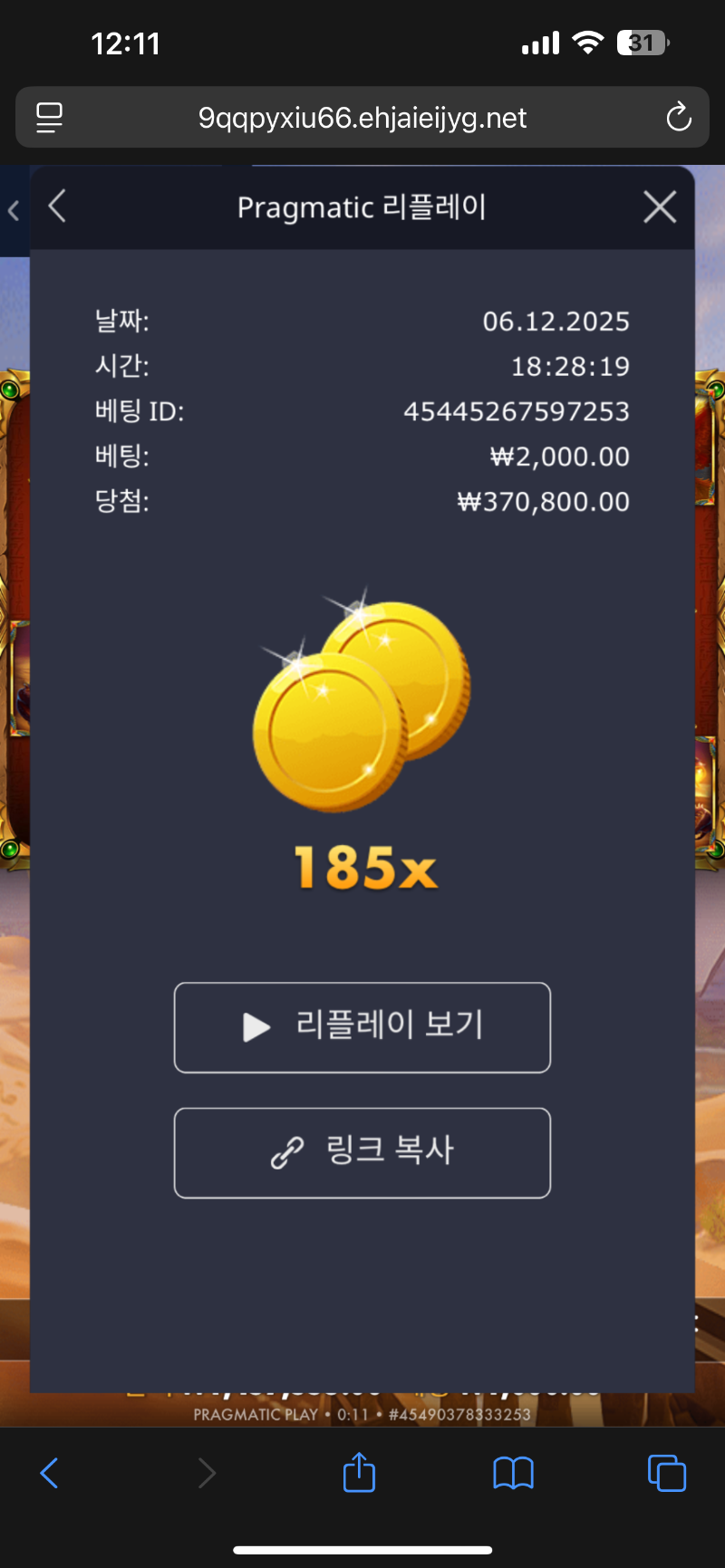Tap the play triangle inside 리플레이 보기 button
The image size is (725, 1568).
pyautogui.click(x=256, y=1027)
